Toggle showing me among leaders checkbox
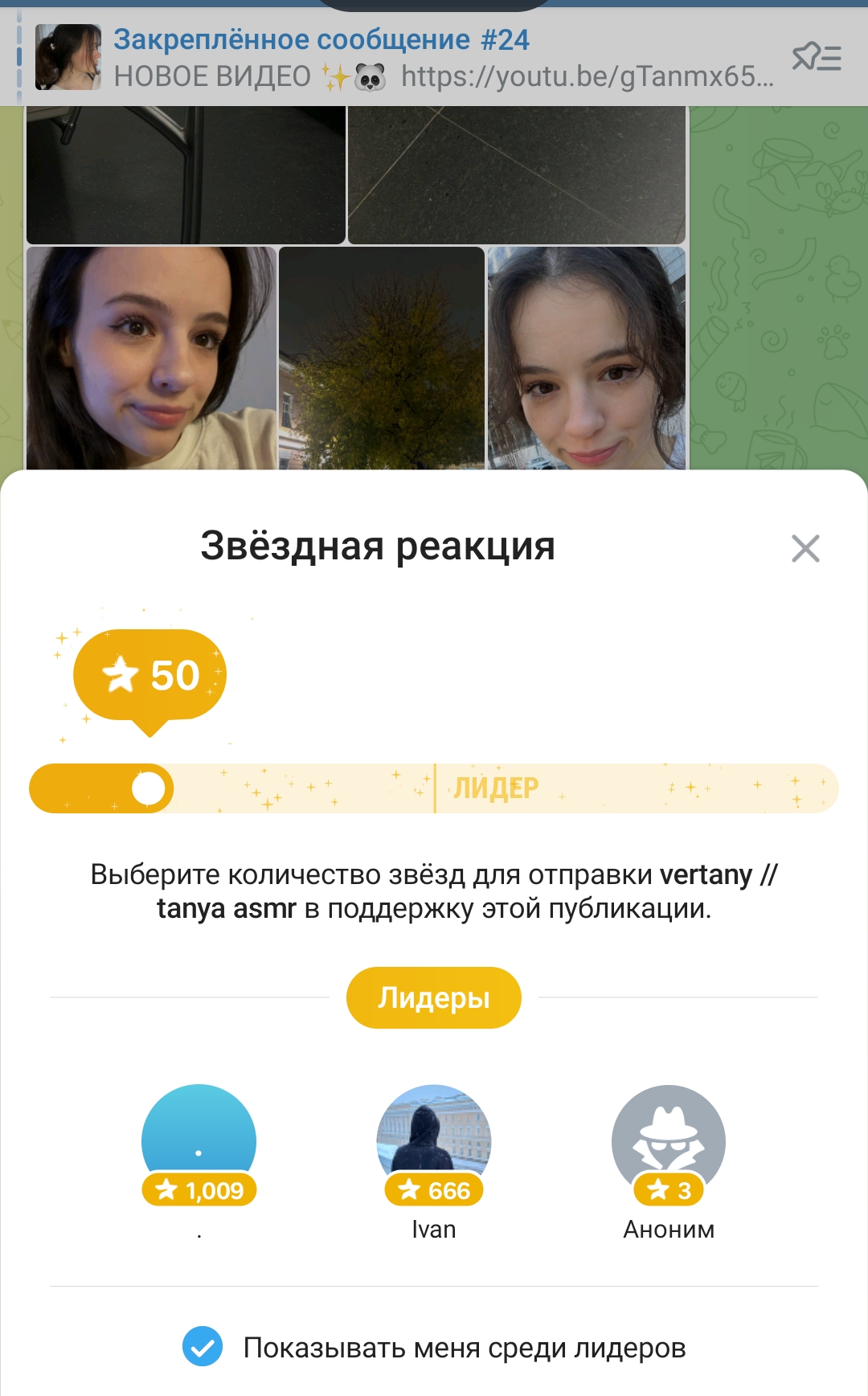Screen dimensions: 868x1396 pyautogui.click(x=203, y=1346)
